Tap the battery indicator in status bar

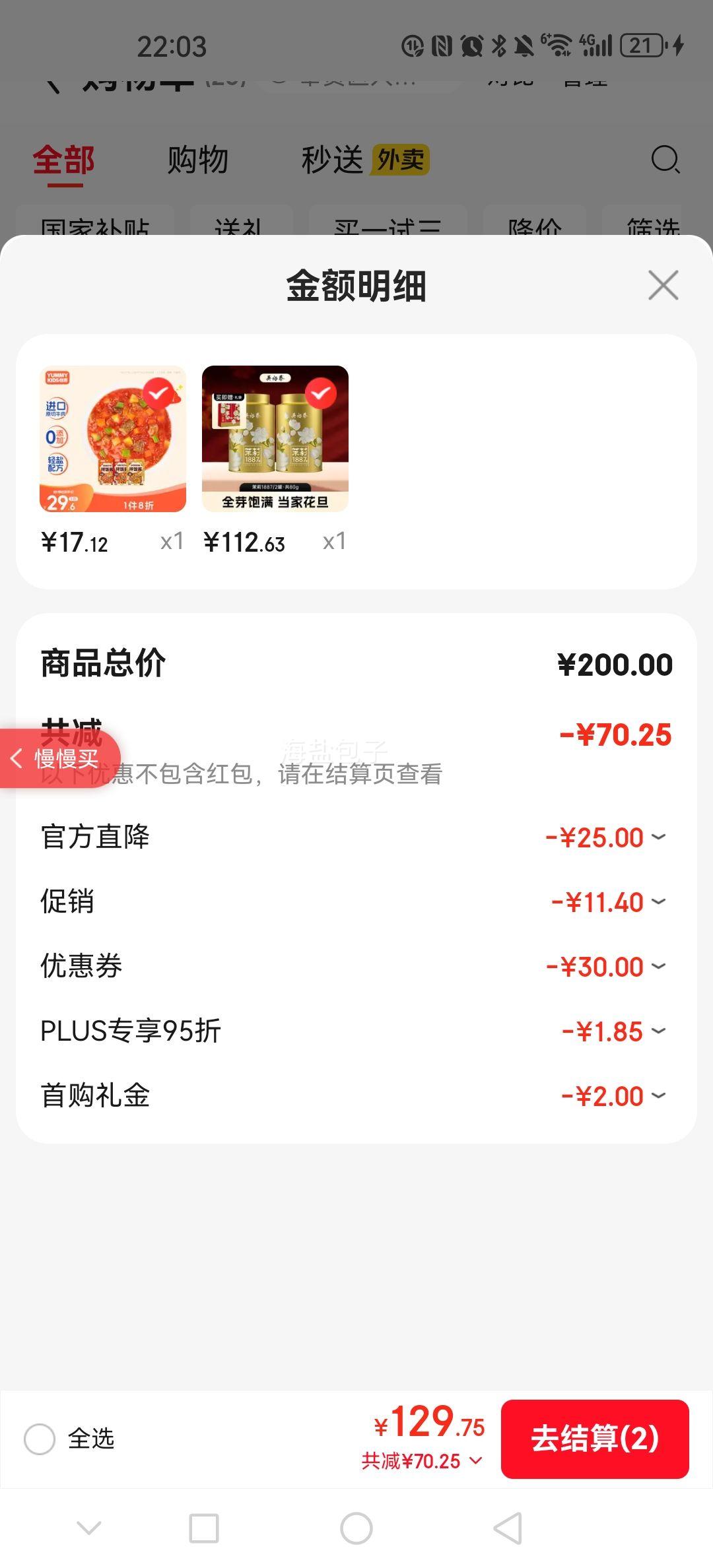coord(642,47)
